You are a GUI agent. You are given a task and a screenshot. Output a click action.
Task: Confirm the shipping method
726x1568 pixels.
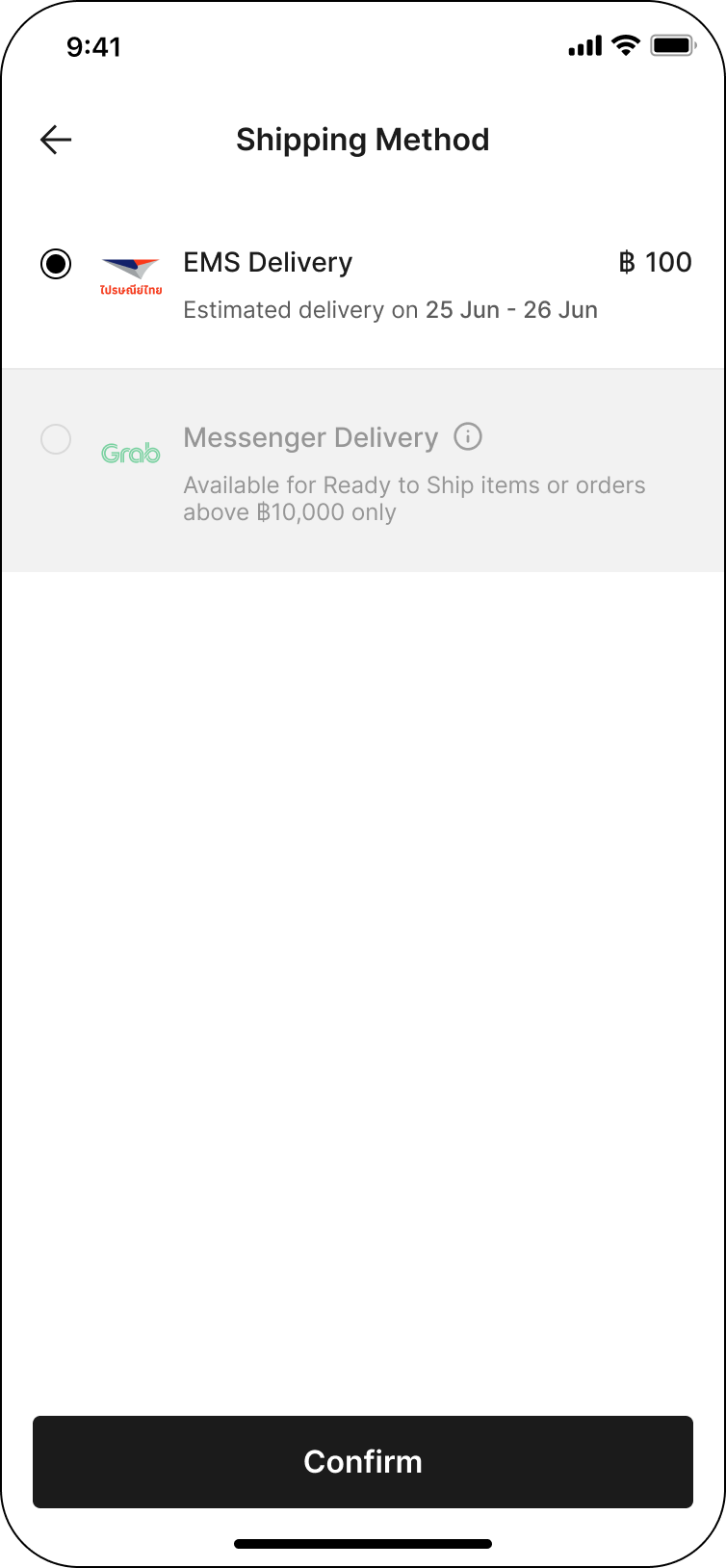363,1461
